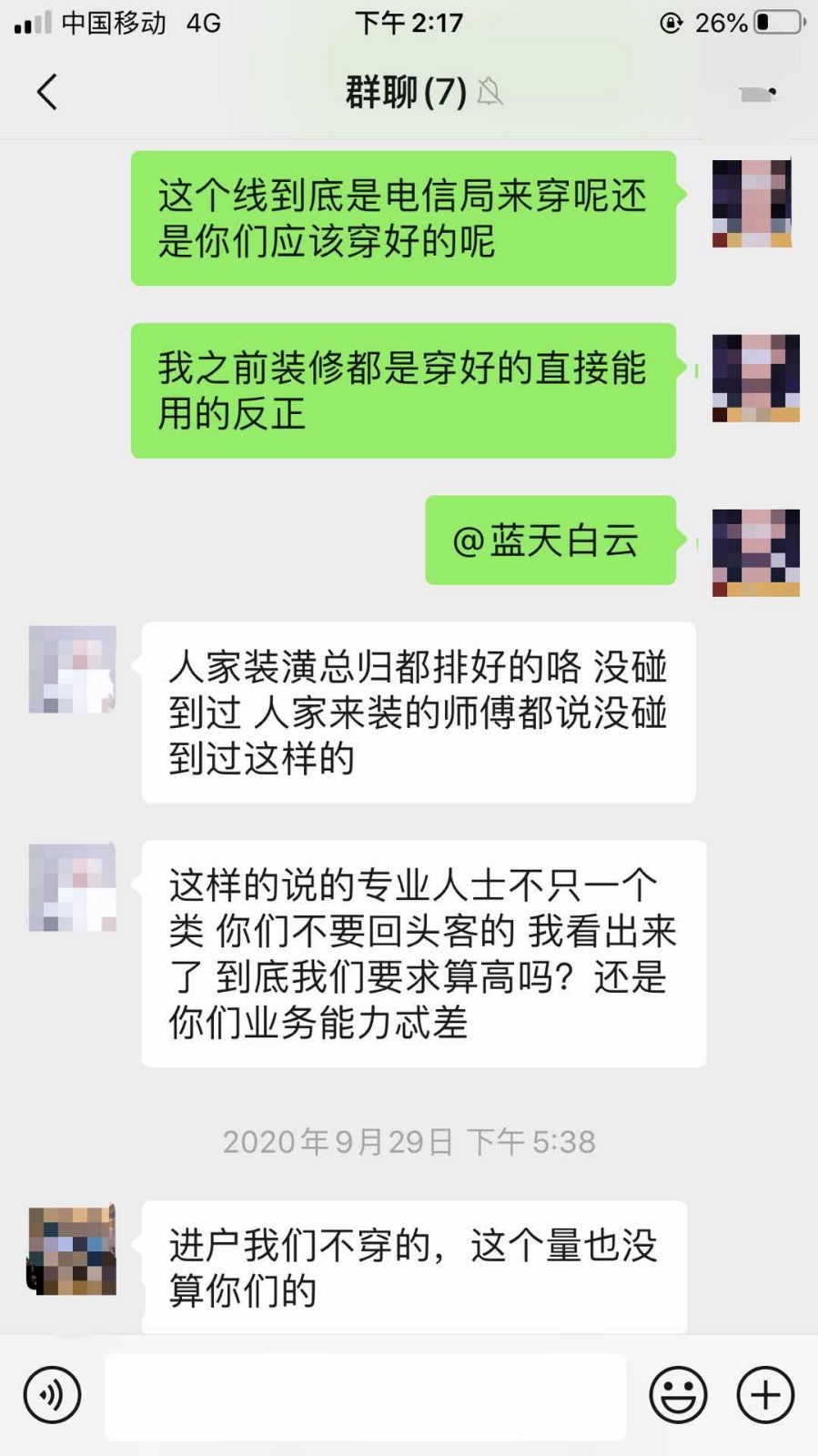Open group chat details menu
Viewport: 818px width, 1456px height.
point(757,93)
